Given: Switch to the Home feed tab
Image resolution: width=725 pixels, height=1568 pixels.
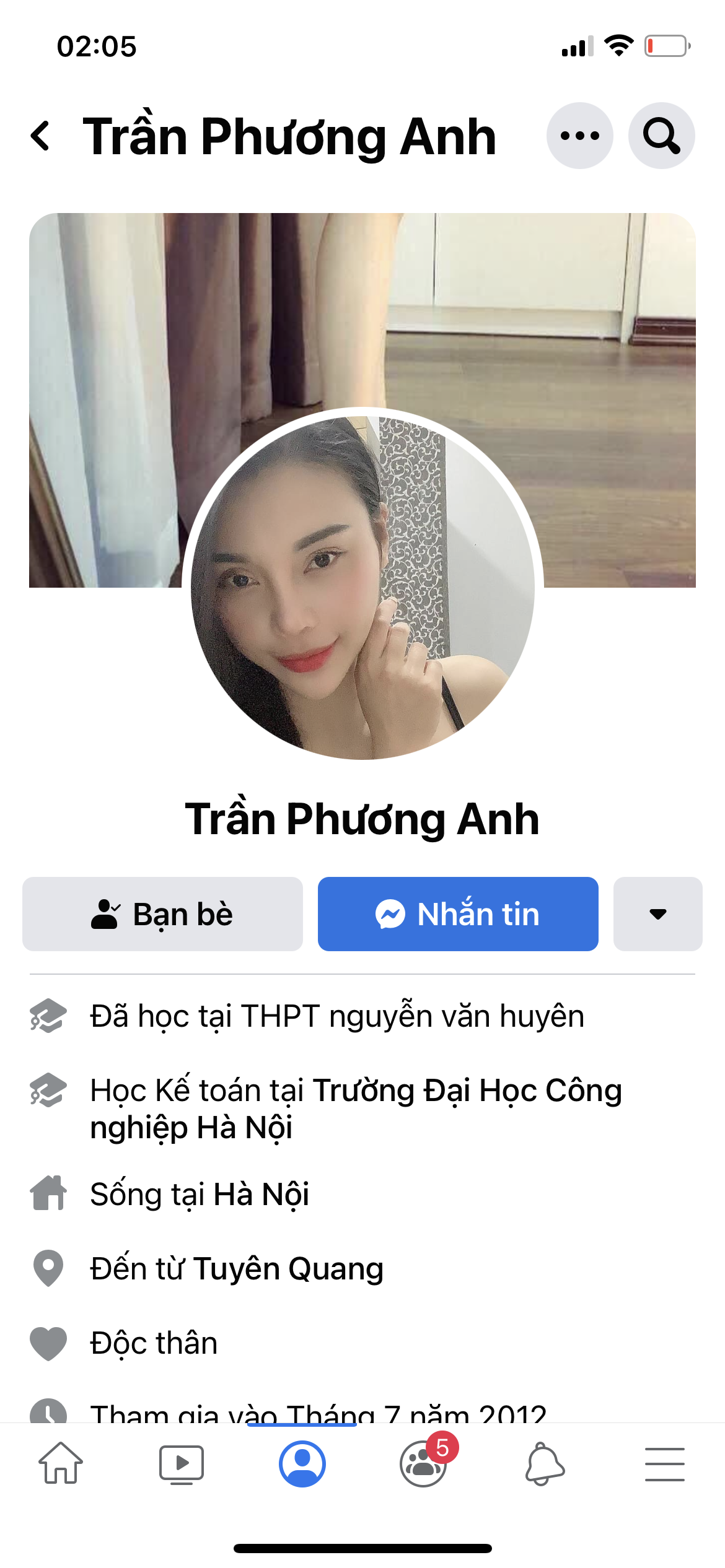Looking at the screenshot, I should tap(61, 1464).
